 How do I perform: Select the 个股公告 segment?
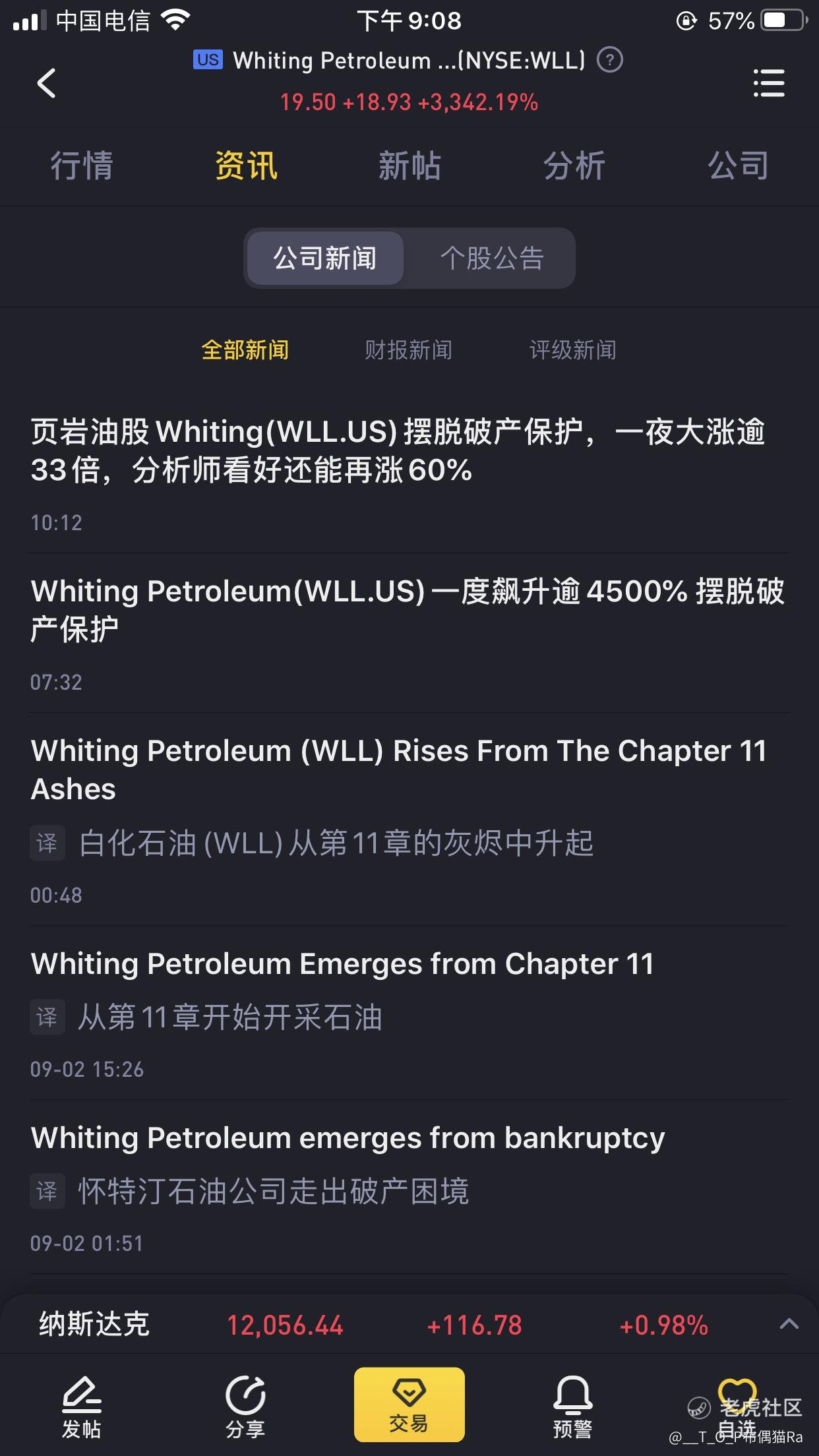492,258
